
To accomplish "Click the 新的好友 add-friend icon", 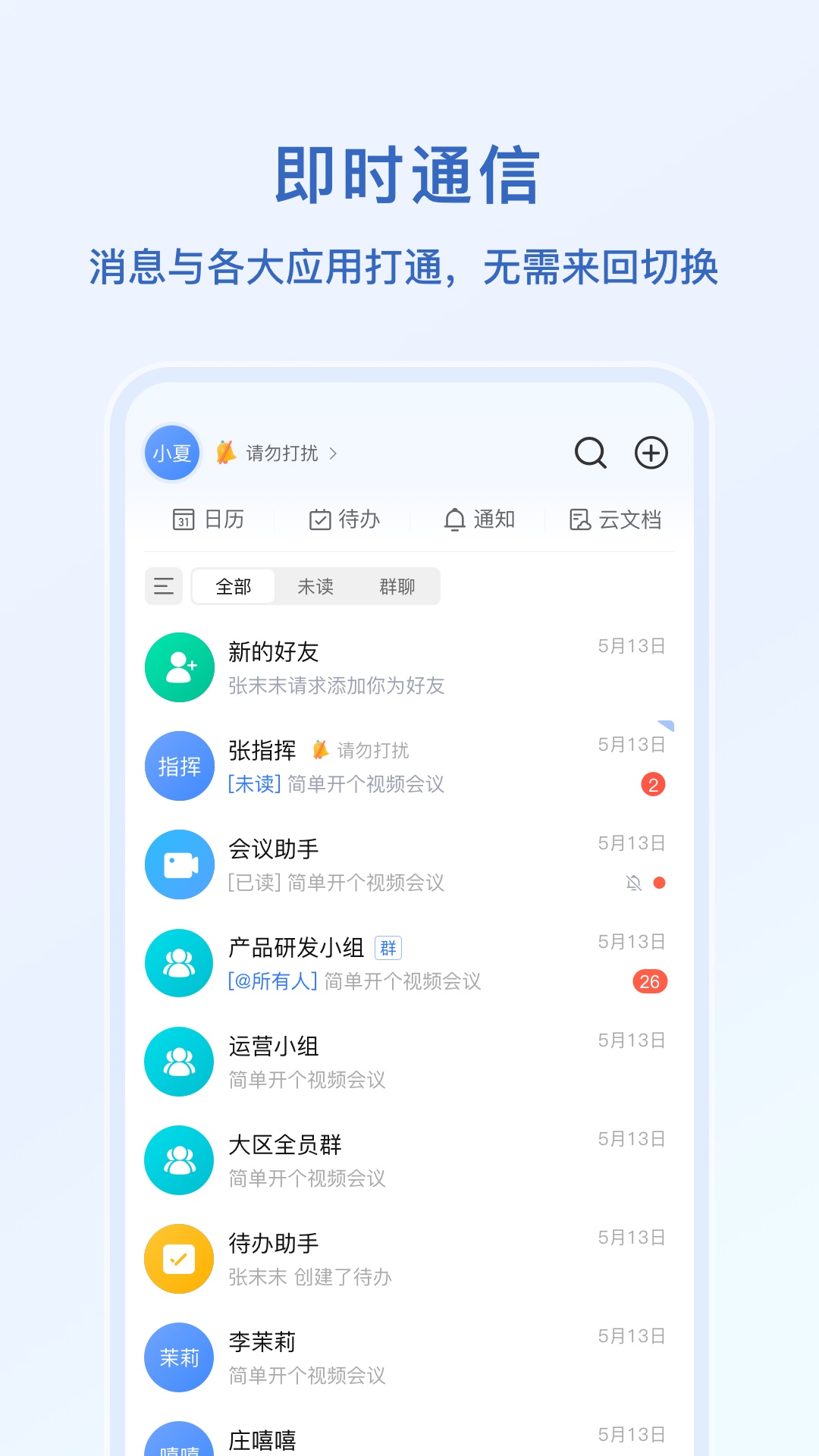I will (179, 667).
